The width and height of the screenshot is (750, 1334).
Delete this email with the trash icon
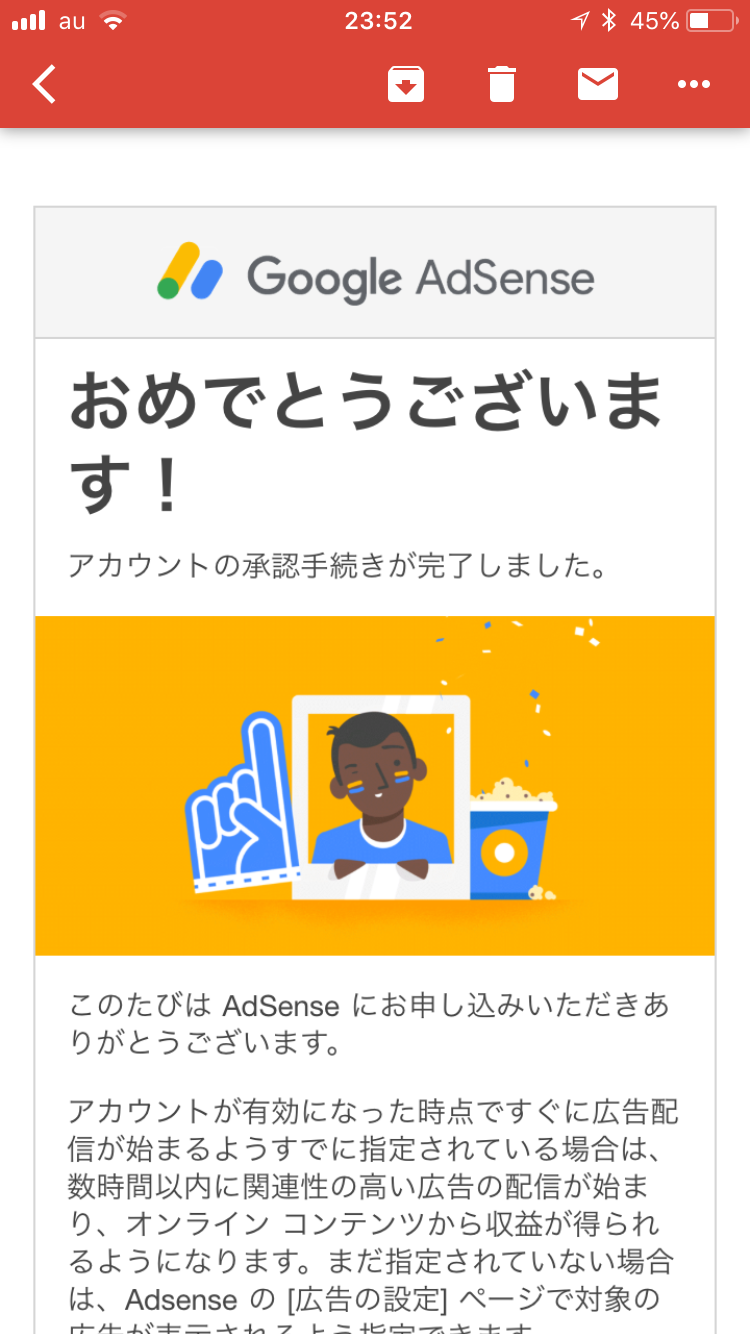click(x=502, y=85)
